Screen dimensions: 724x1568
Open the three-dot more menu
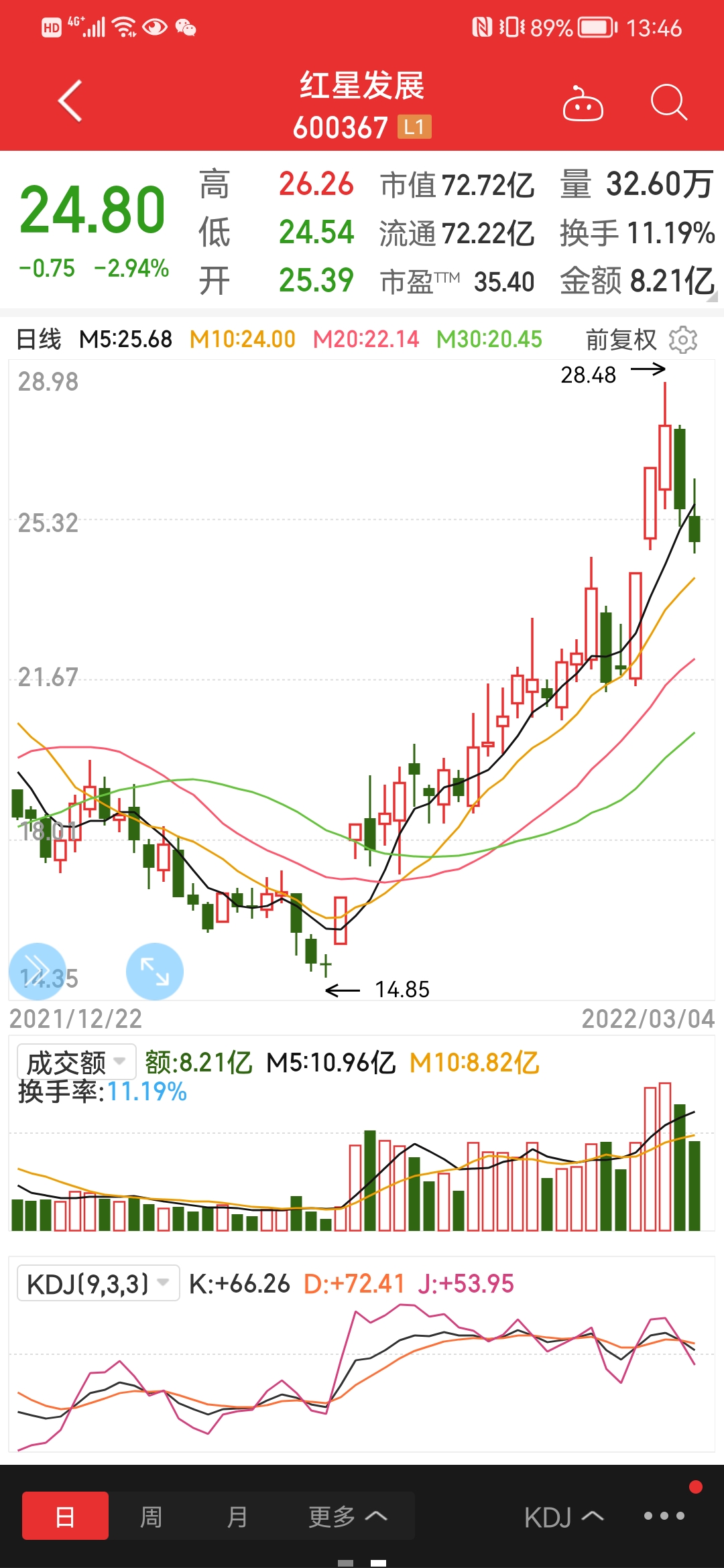[664, 1516]
